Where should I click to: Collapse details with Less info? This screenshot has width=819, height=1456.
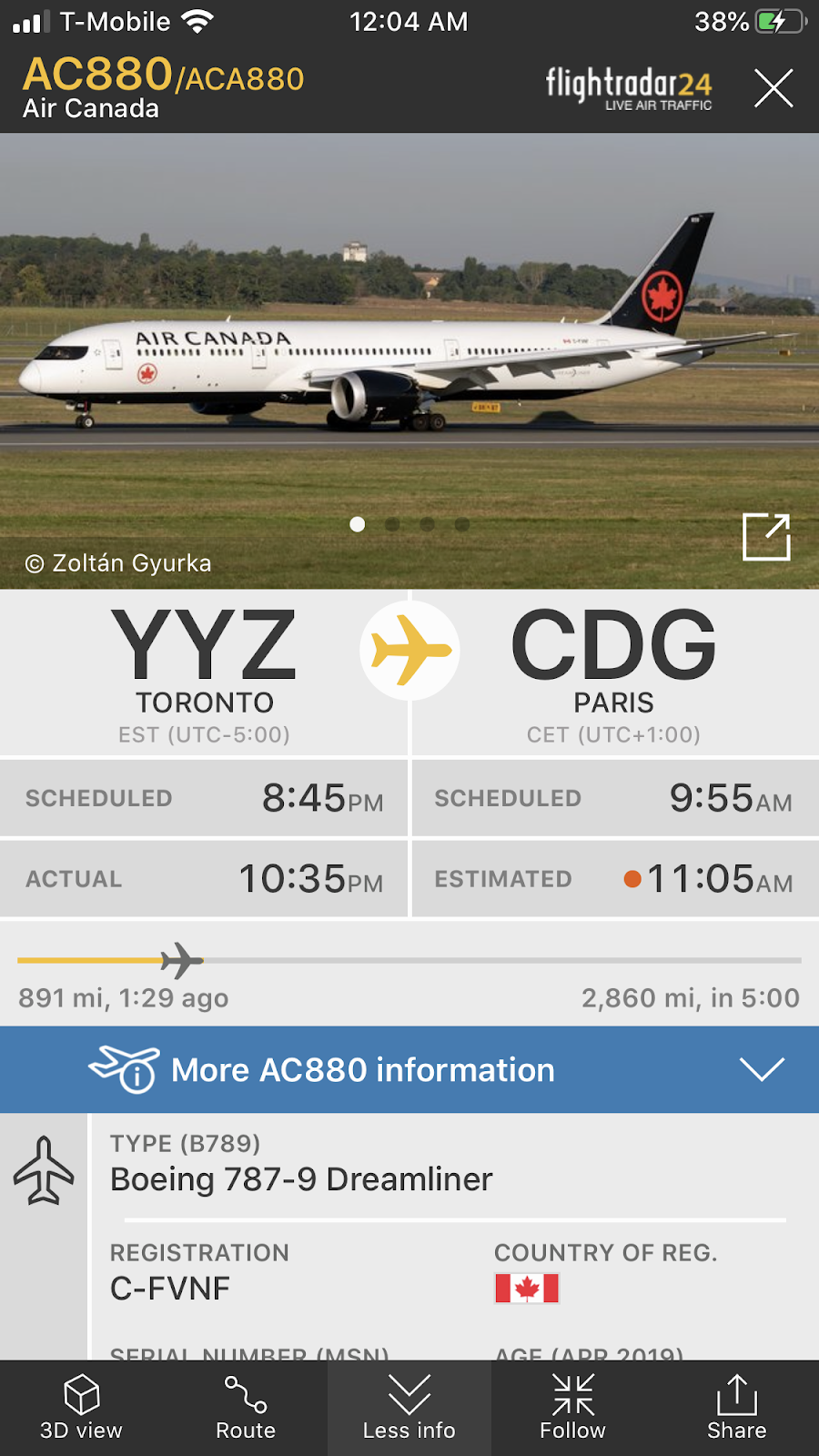pos(409,1406)
